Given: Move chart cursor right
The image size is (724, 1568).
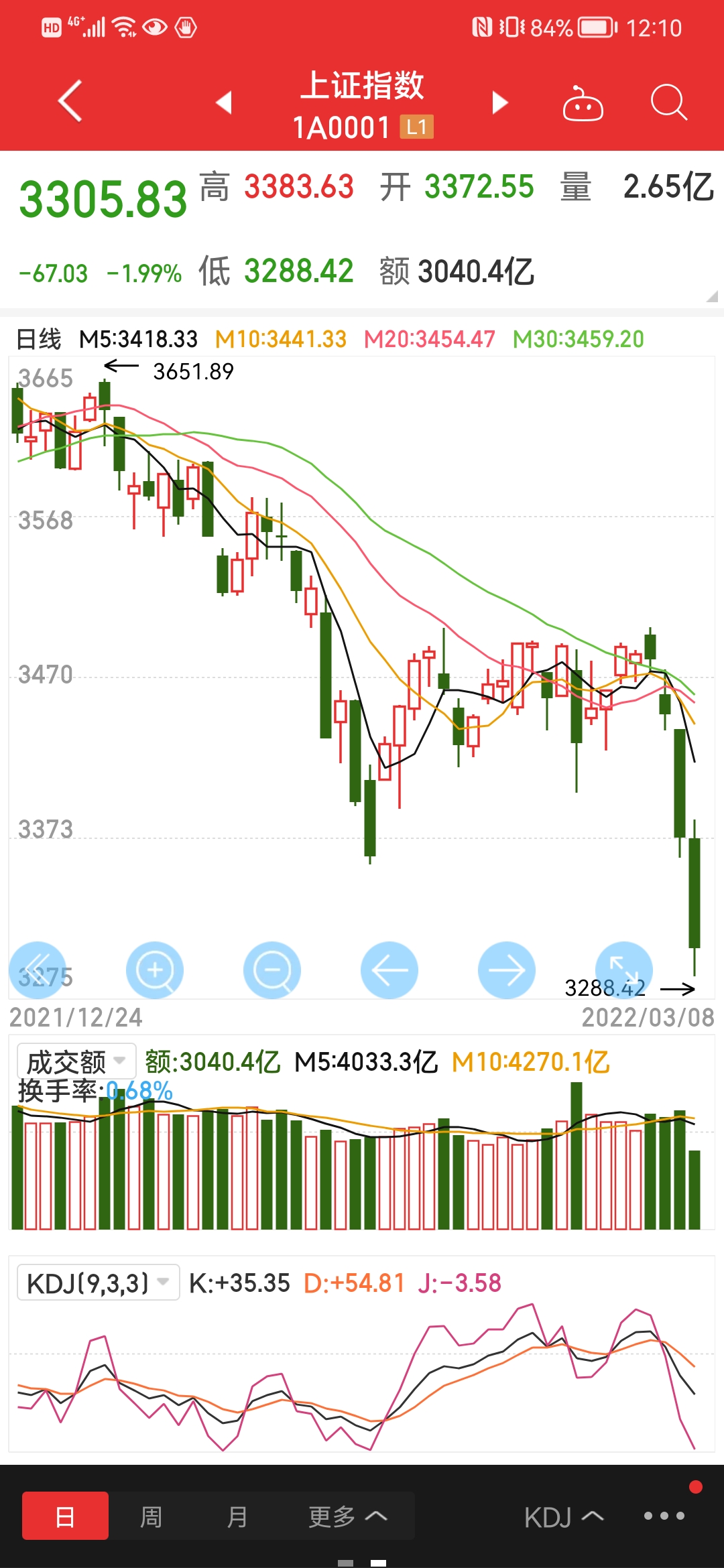Looking at the screenshot, I should tap(507, 970).
